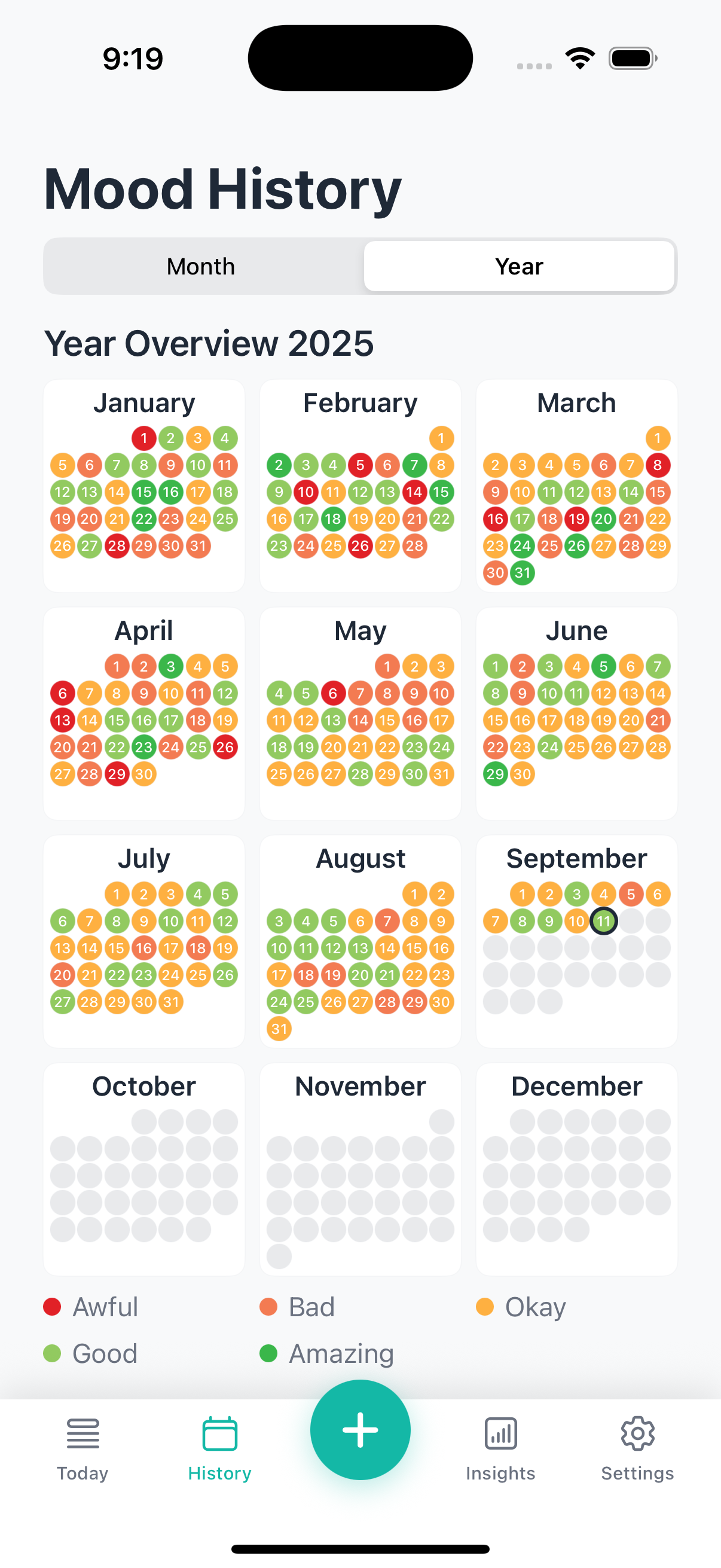Add a new mood entry
The height and width of the screenshot is (1568, 721).
[x=360, y=1429]
